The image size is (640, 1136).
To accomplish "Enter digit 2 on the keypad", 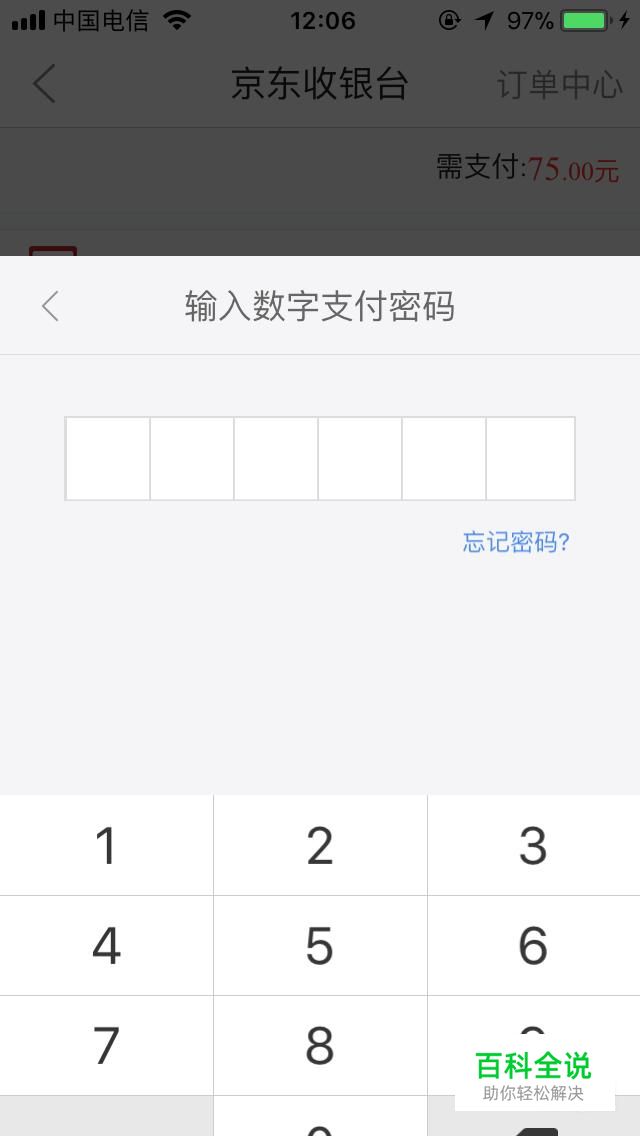I will [x=320, y=845].
